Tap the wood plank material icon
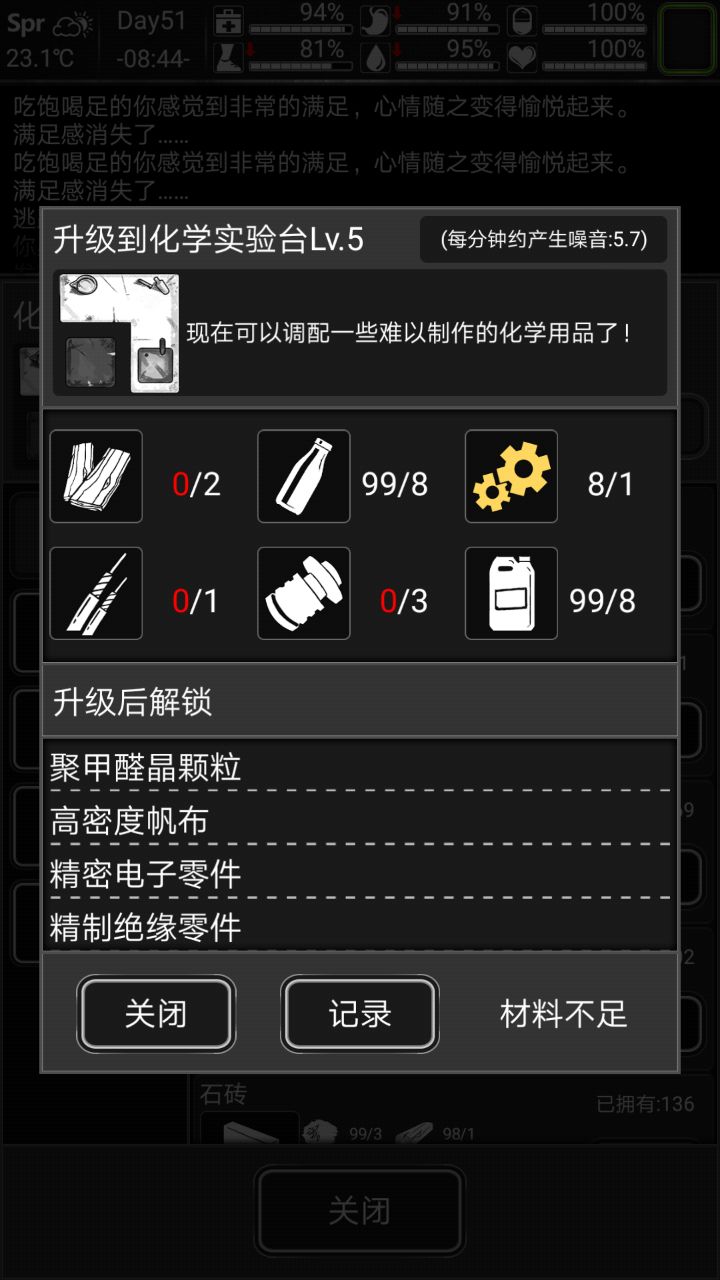Screen dimensions: 720x1280 point(96,477)
